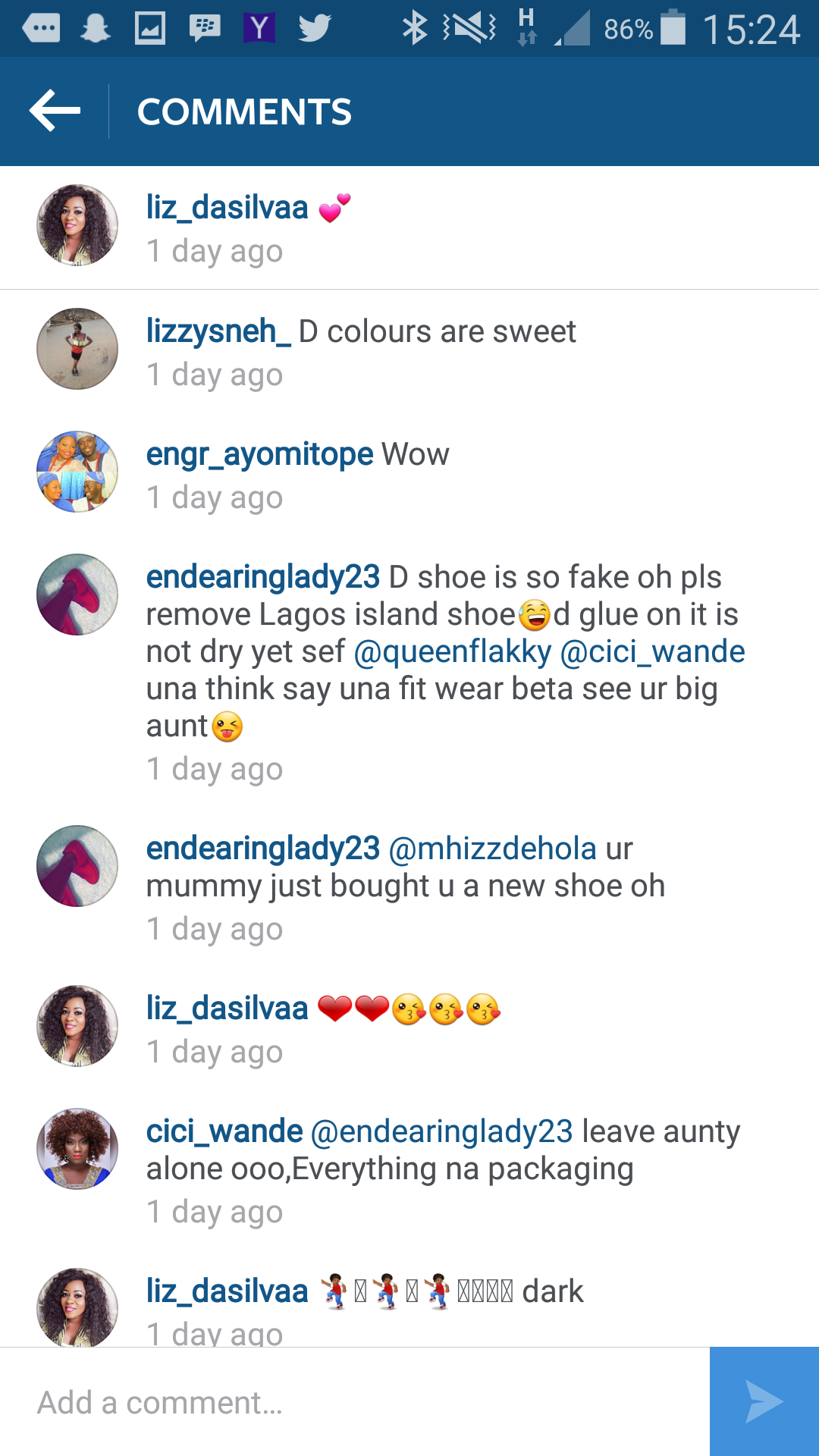
Task: Tap lizzysneh_'s profile picture
Action: (77, 349)
